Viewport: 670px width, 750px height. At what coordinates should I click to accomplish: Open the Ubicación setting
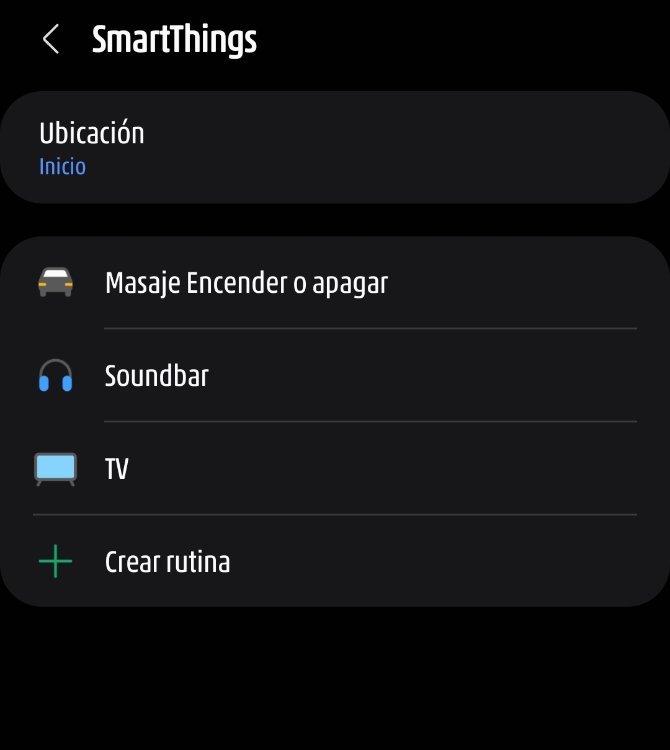click(x=334, y=148)
